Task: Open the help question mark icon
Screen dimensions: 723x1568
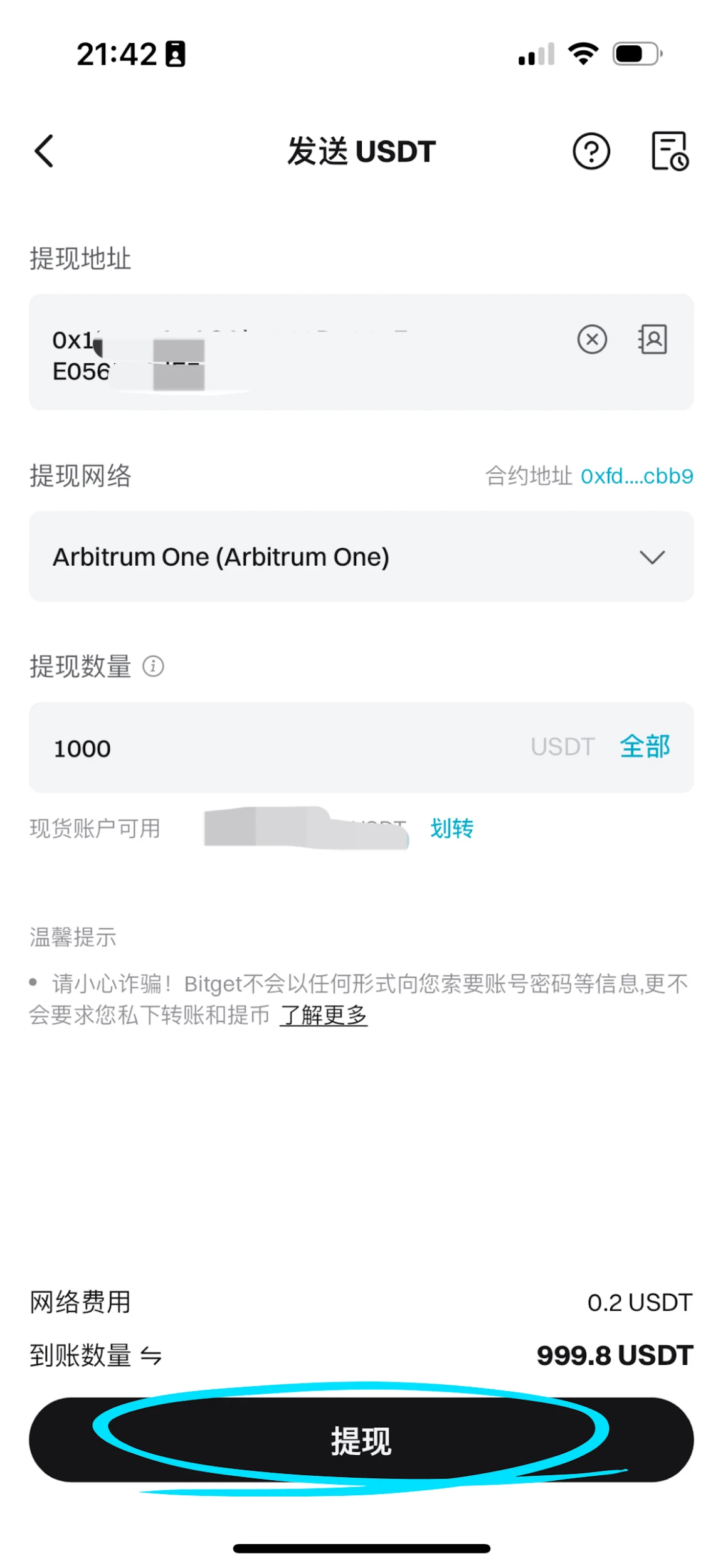Action: (x=591, y=151)
